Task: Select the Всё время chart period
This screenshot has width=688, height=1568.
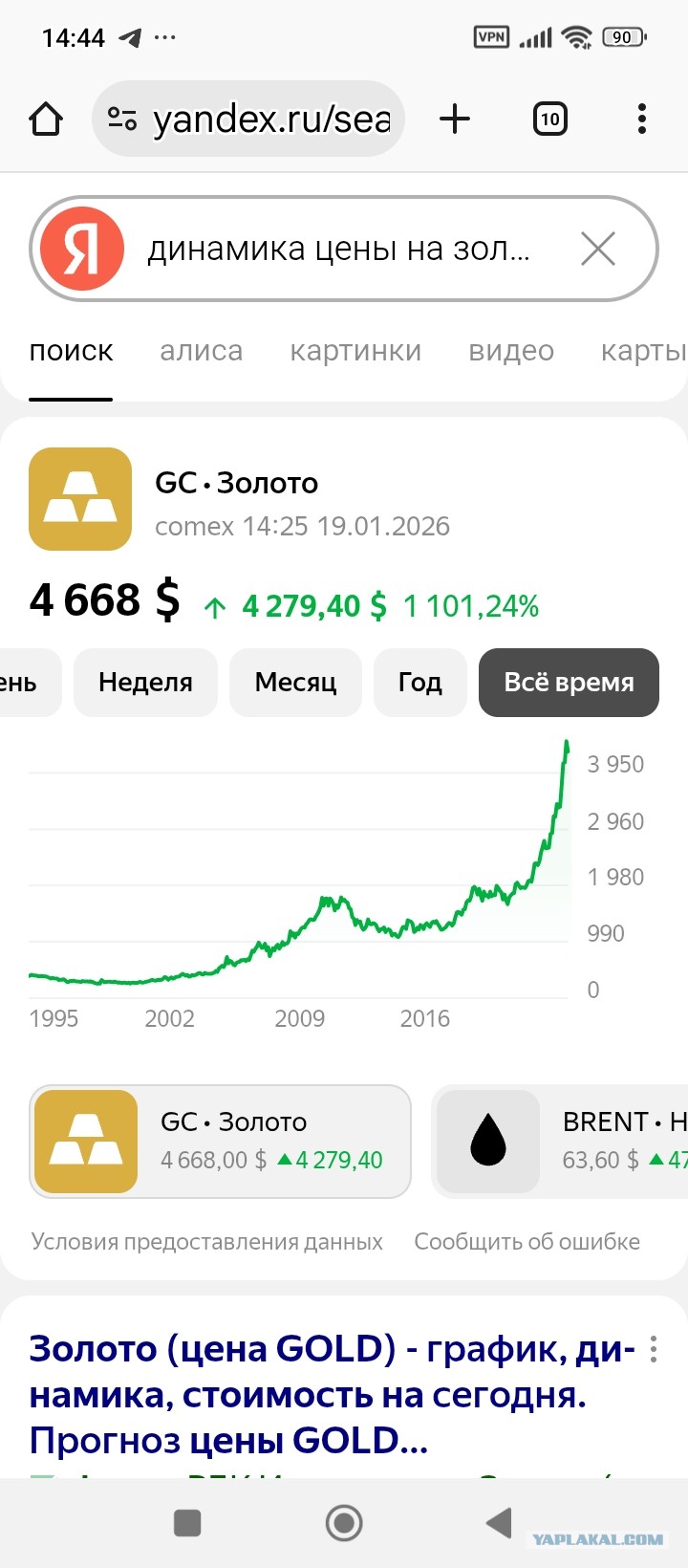Action: (569, 683)
